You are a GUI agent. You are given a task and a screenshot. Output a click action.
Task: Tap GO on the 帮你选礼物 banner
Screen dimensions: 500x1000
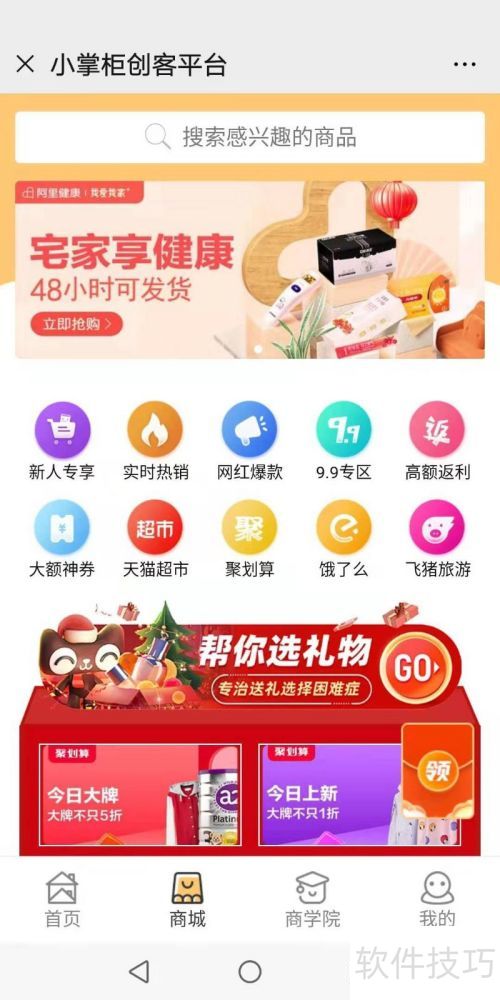pyautogui.click(x=416, y=668)
